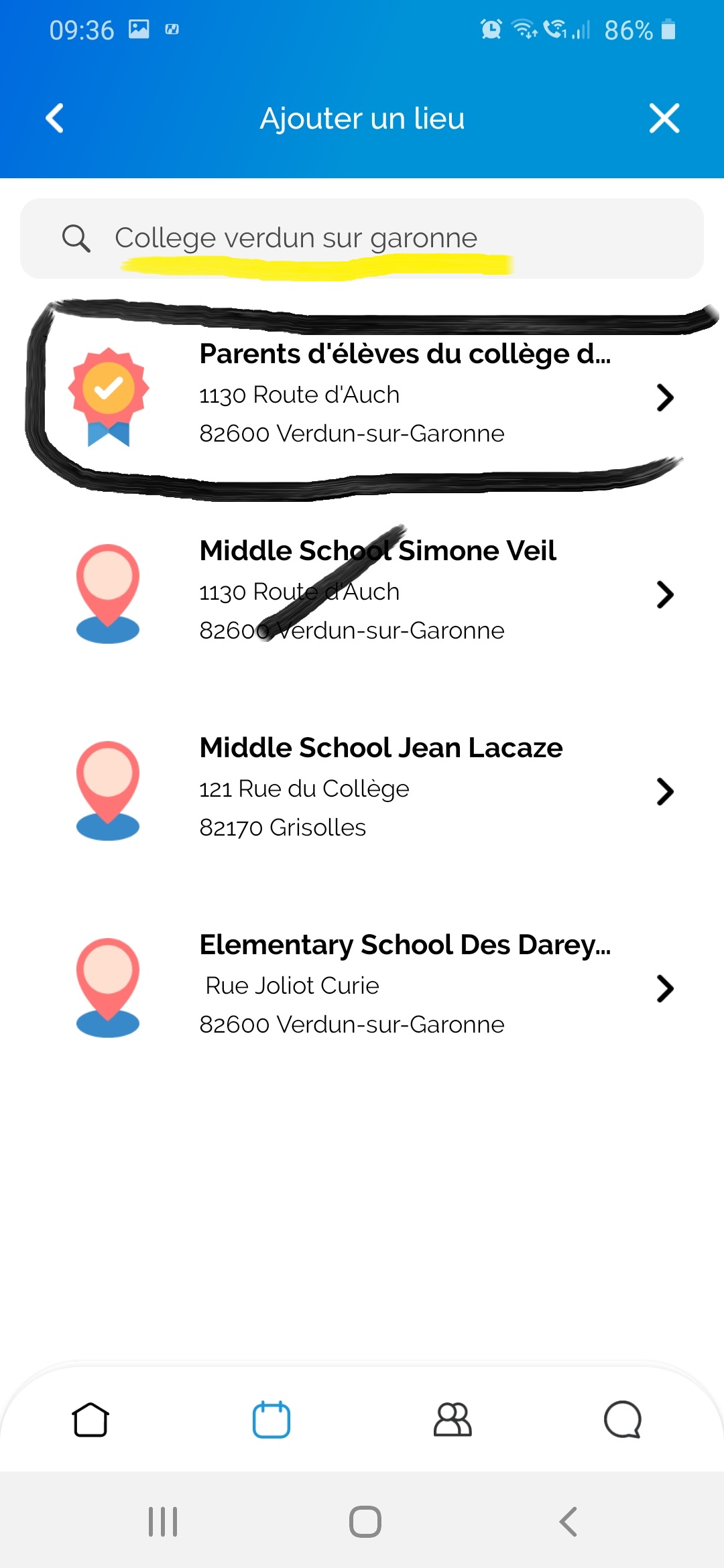Tap the system back button
Image resolution: width=724 pixels, height=1568 pixels.
click(x=568, y=1522)
